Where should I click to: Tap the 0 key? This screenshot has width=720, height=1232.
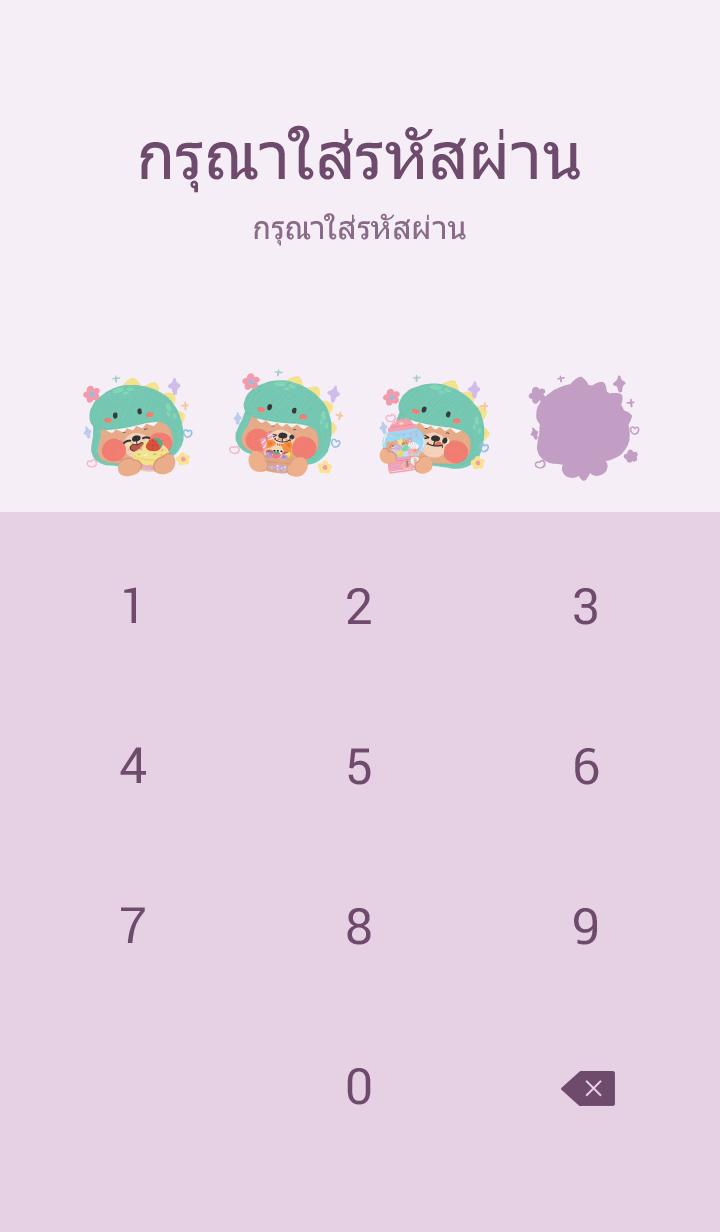click(x=359, y=1087)
